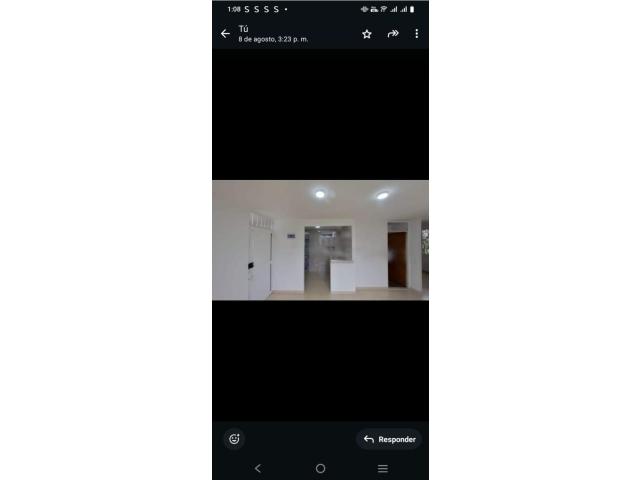Go back from the image viewer
Image resolution: width=640 pixels, height=480 pixels.
225,34
